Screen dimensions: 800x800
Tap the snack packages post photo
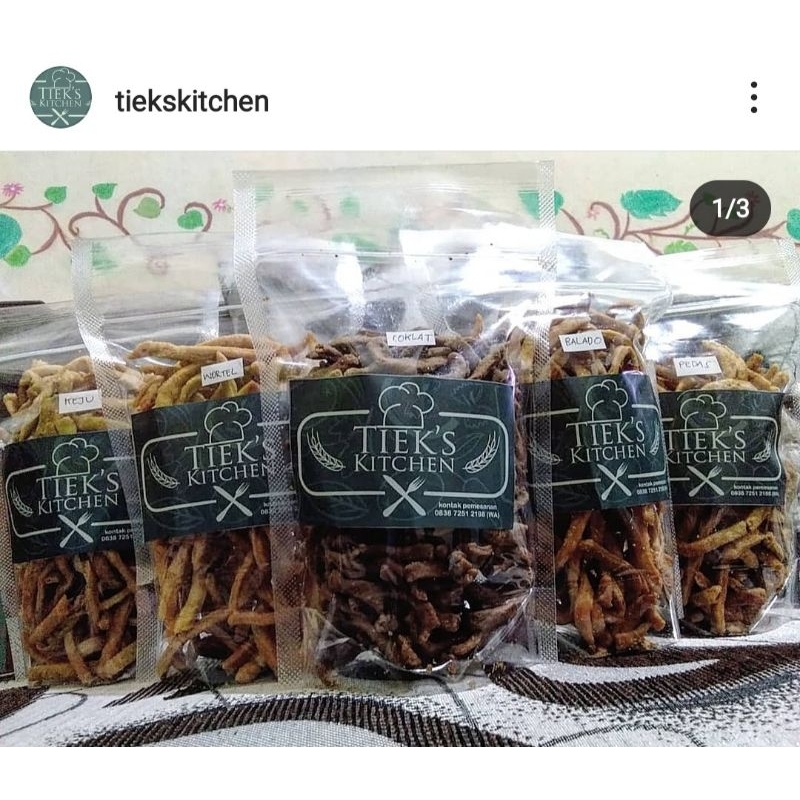400,450
